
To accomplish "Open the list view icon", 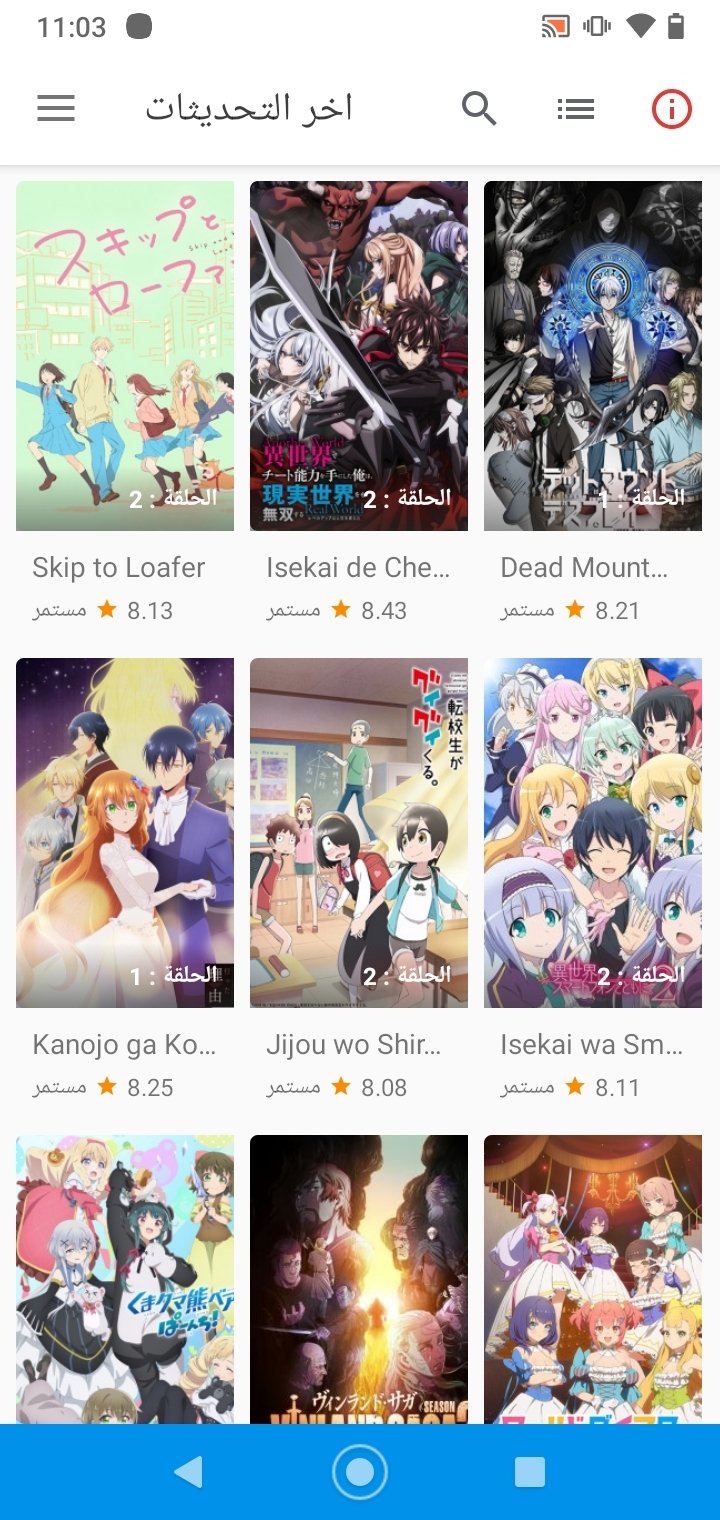I will pyautogui.click(x=576, y=107).
